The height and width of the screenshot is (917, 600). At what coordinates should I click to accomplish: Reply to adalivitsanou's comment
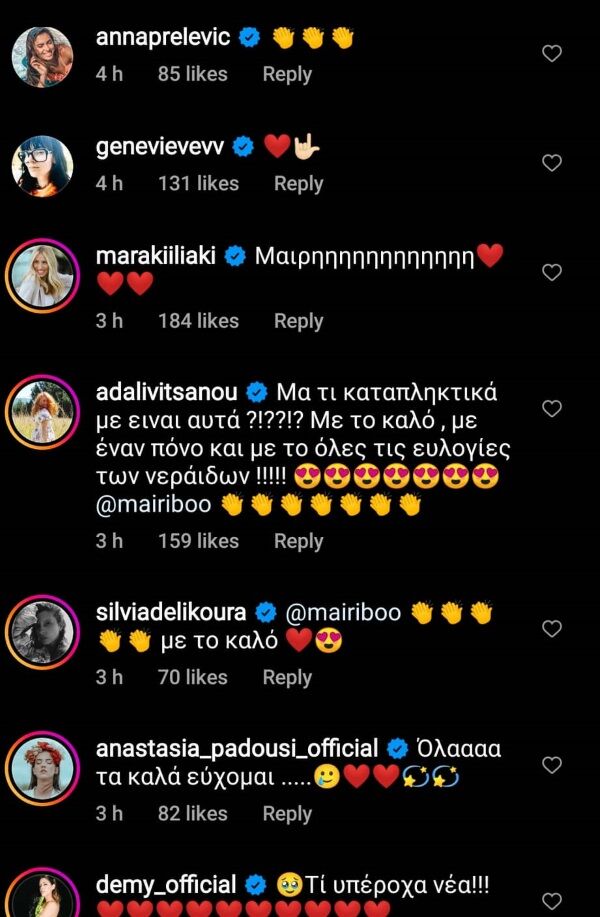(298, 540)
